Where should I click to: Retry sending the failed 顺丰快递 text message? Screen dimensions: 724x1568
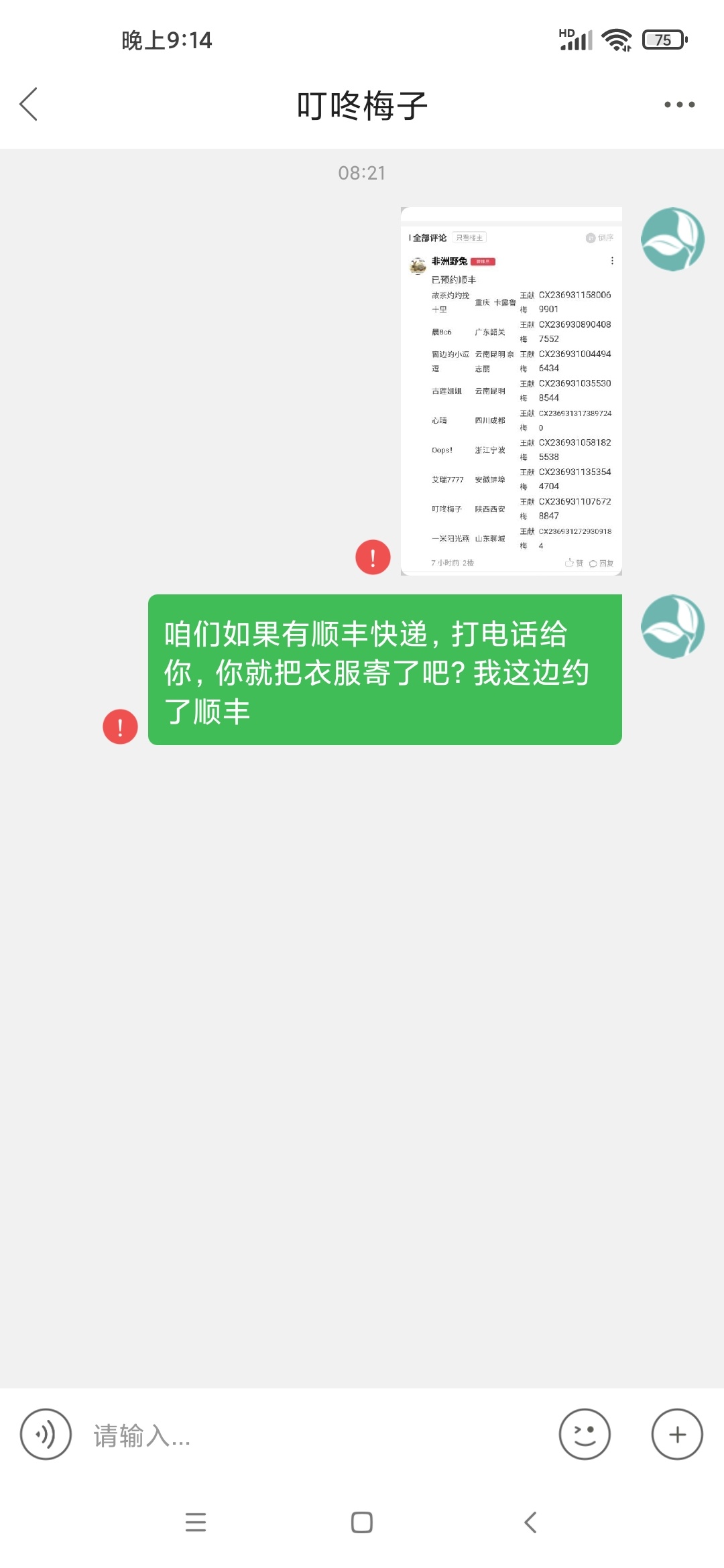pos(120,726)
